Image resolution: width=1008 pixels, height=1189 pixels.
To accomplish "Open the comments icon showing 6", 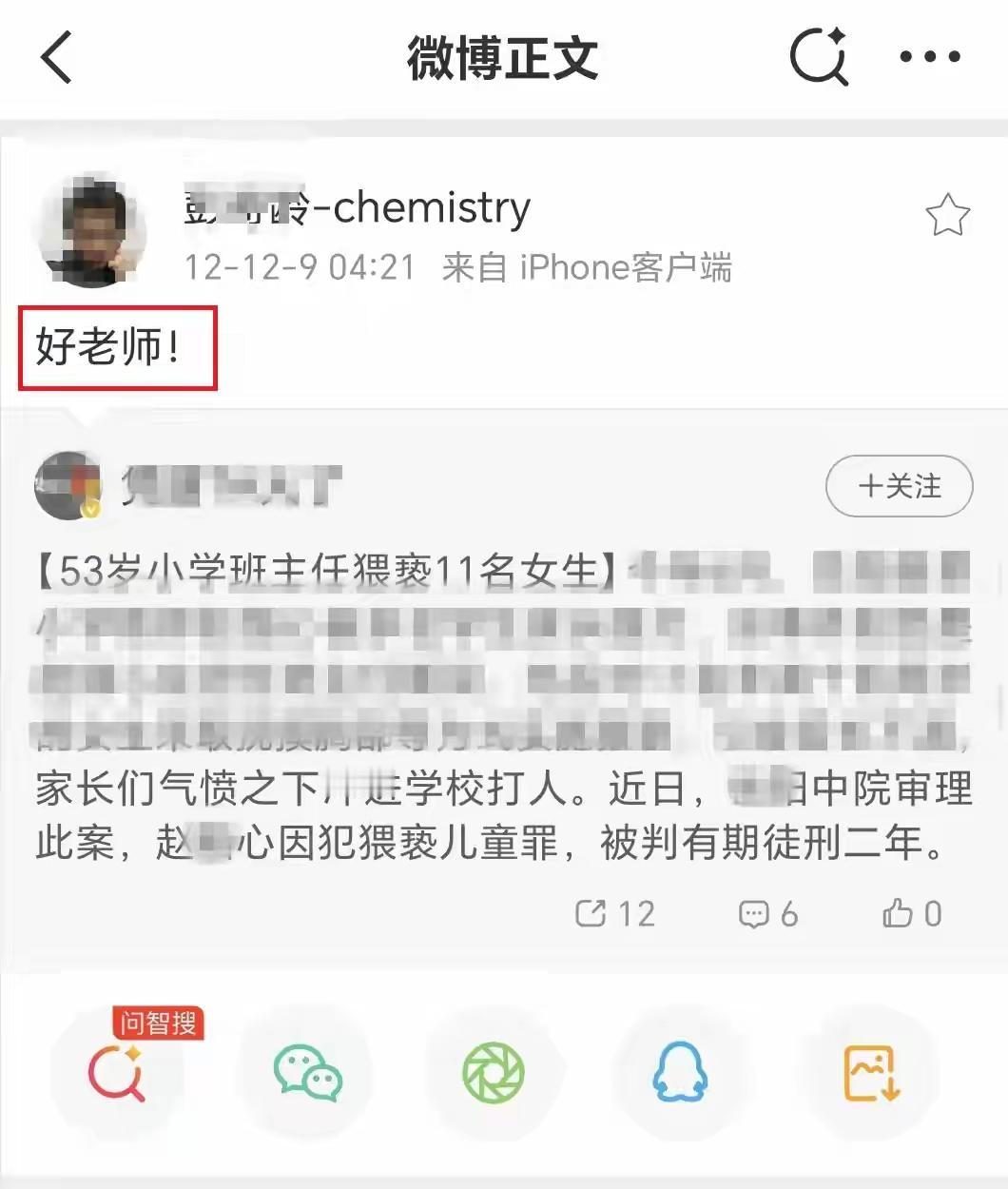I will [766, 914].
